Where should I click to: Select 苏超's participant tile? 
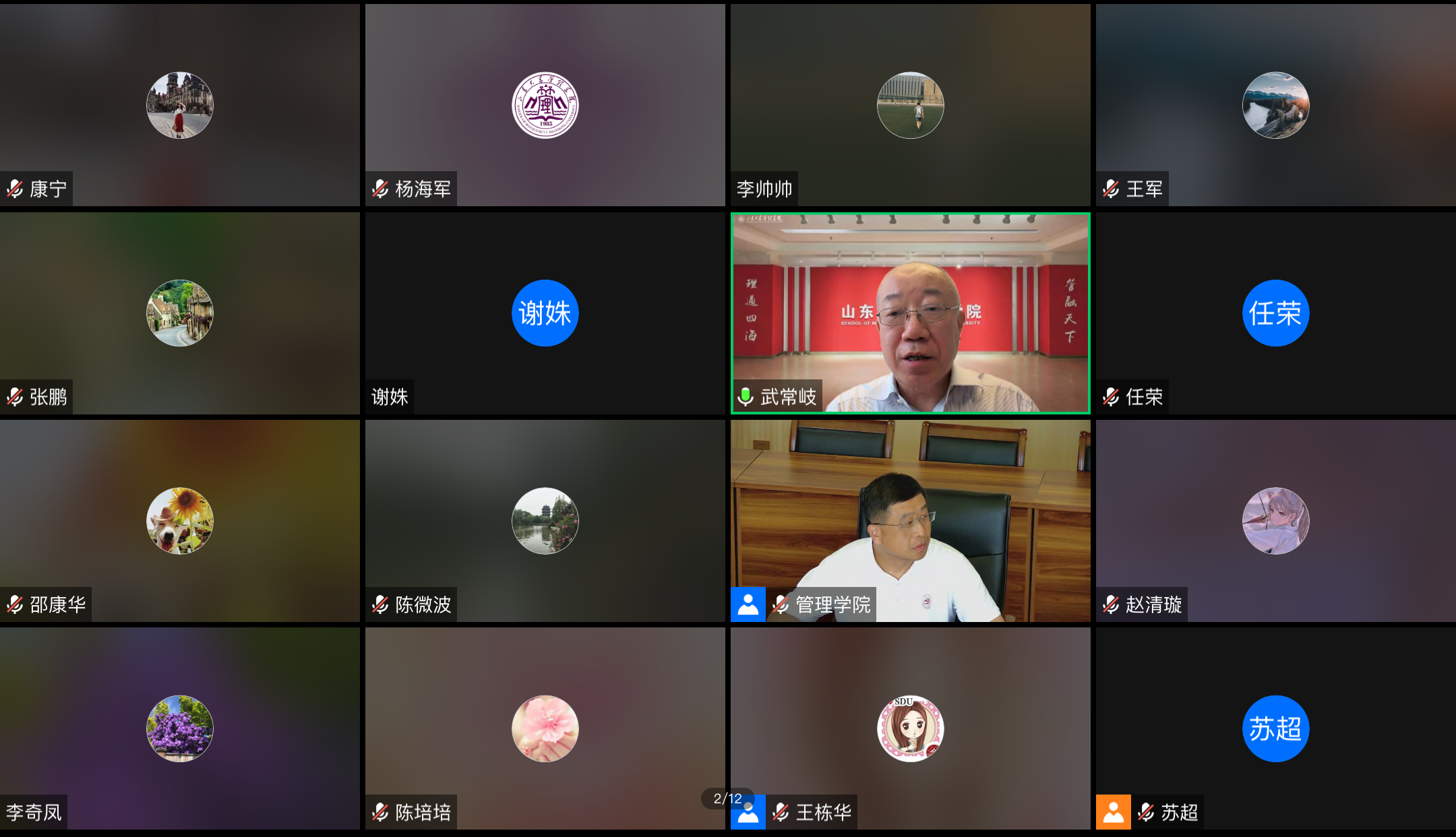coord(1276,728)
